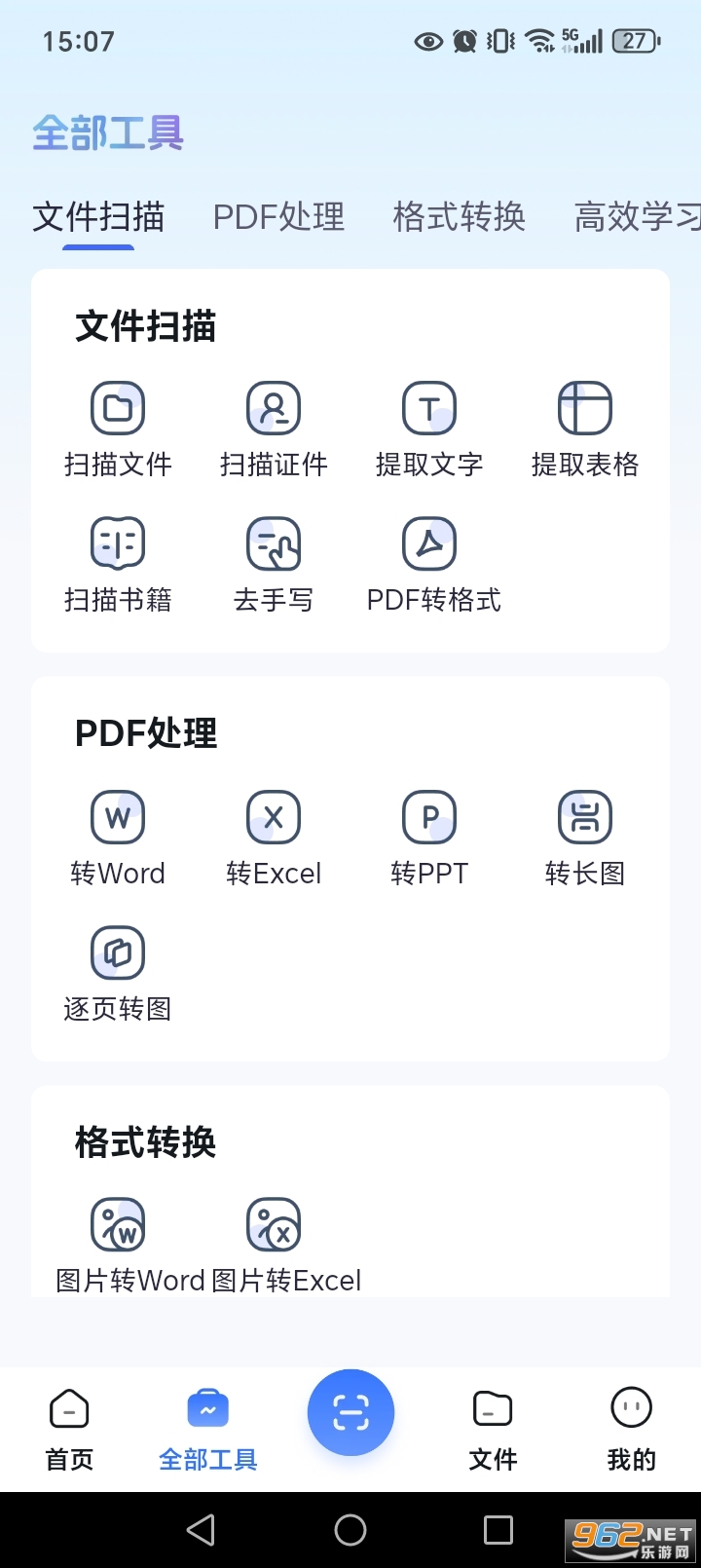Open the 去手写 handwriting removal tool
Image resolution: width=701 pixels, height=1568 pixels.
pyautogui.click(x=274, y=563)
